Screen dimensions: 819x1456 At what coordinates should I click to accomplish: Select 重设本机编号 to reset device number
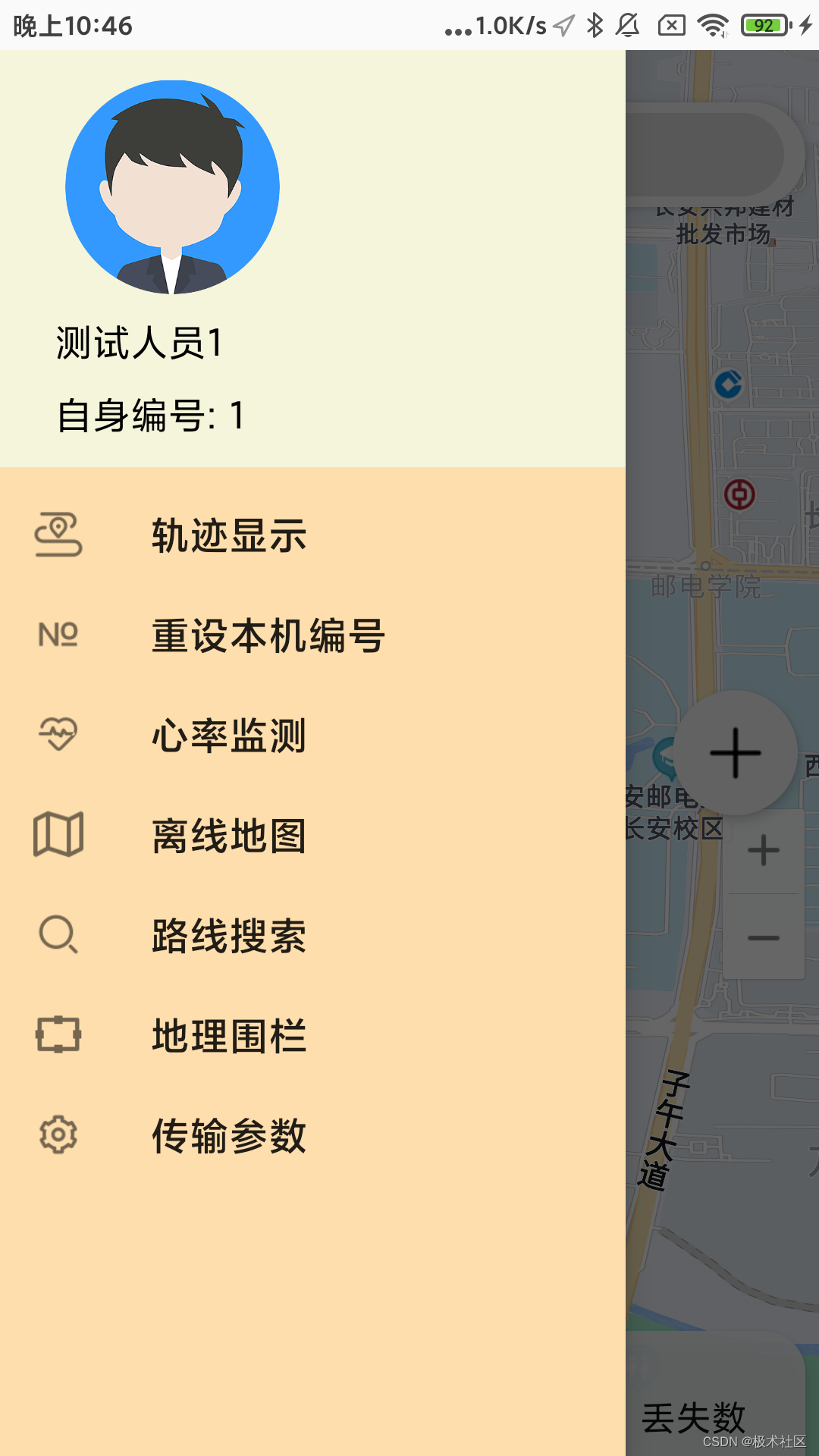point(268,635)
